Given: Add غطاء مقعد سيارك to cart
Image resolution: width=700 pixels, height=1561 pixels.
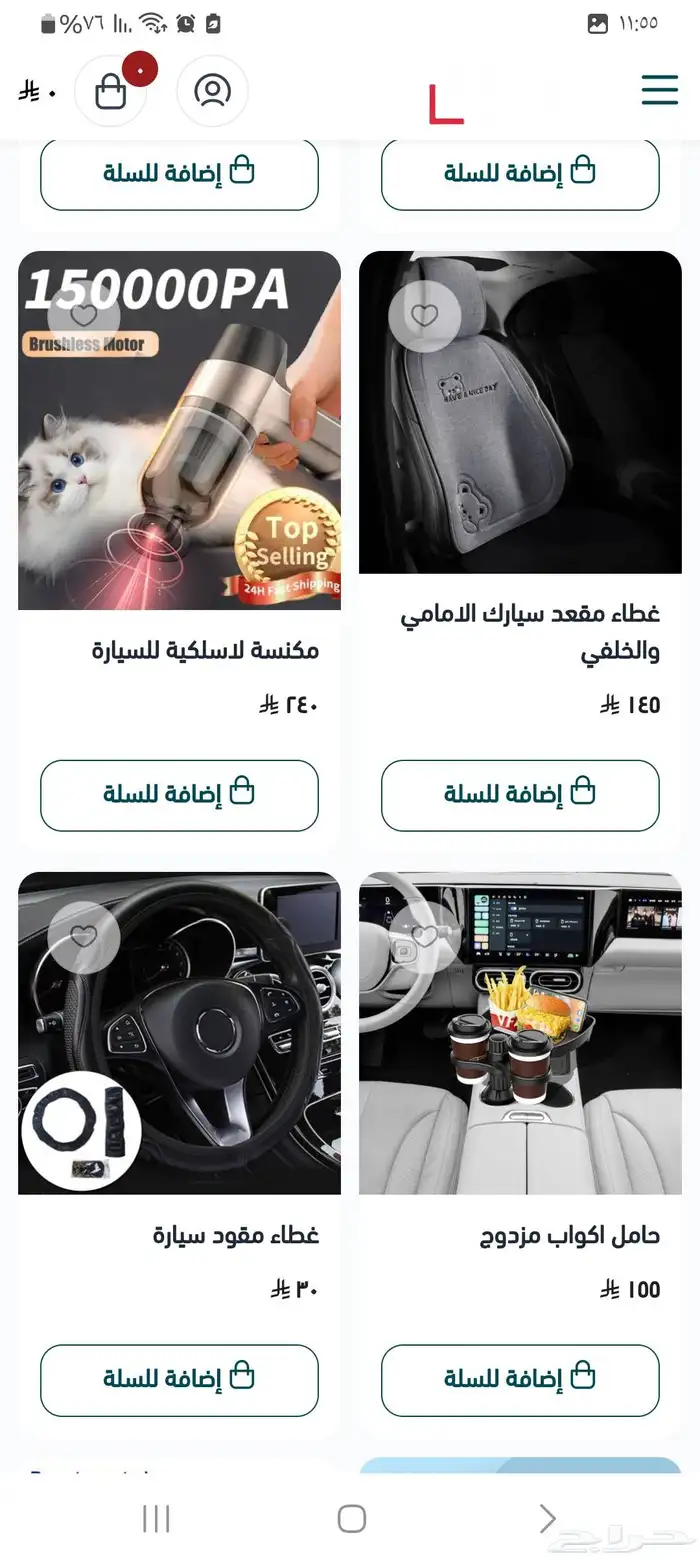Looking at the screenshot, I should click(x=520, y=795).
